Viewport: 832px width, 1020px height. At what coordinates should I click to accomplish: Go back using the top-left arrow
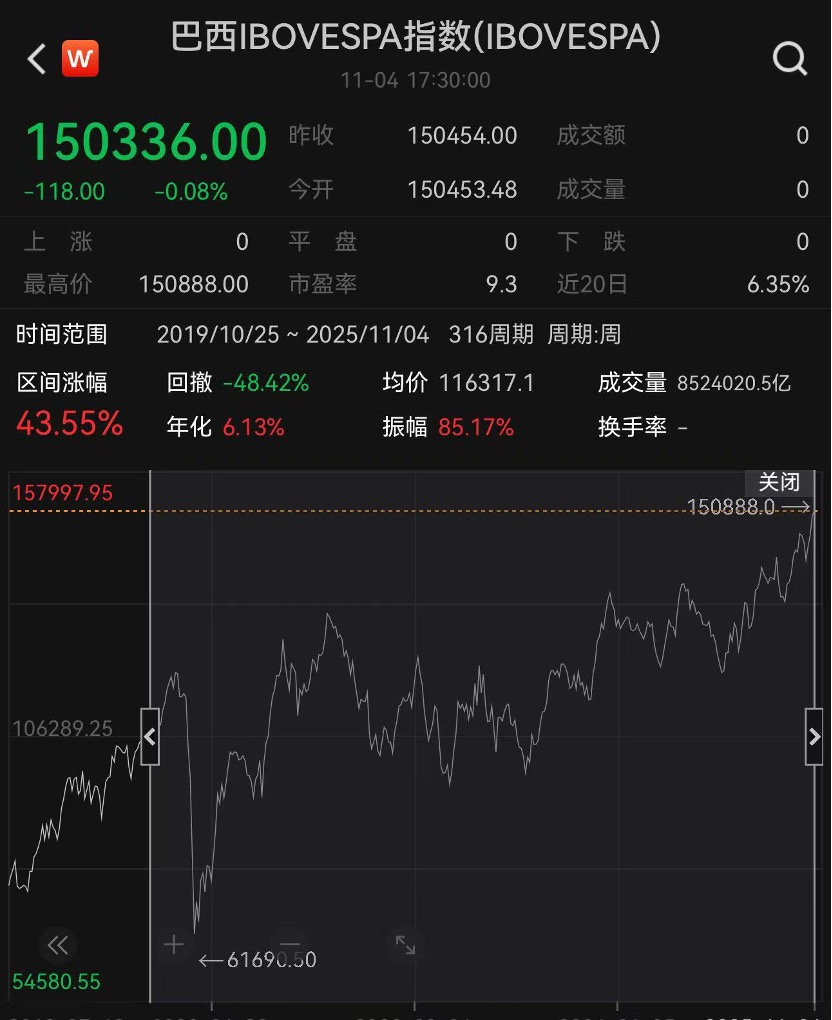tap(37, 59)
